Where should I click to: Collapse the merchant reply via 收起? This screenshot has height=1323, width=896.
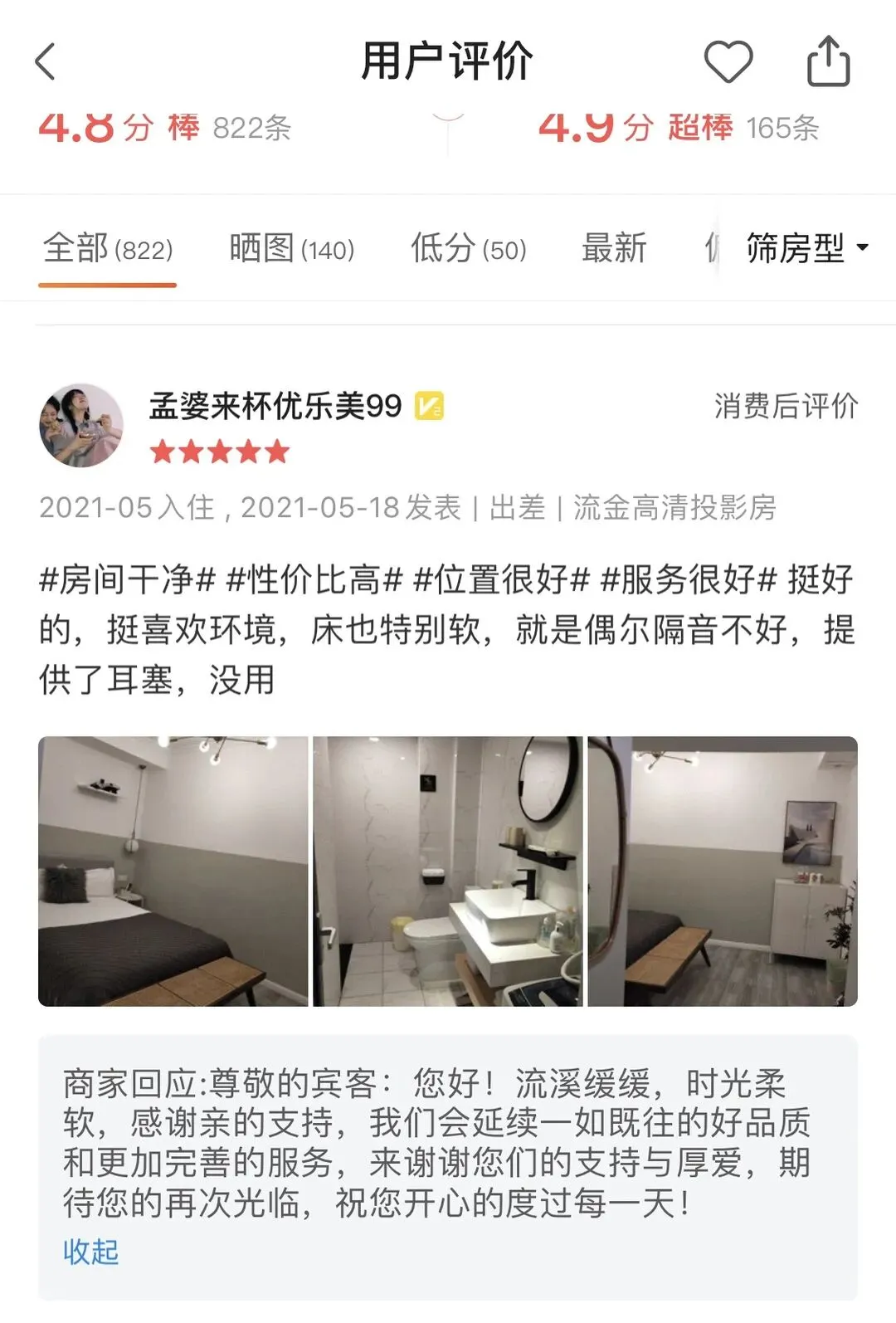[91, 1256]
